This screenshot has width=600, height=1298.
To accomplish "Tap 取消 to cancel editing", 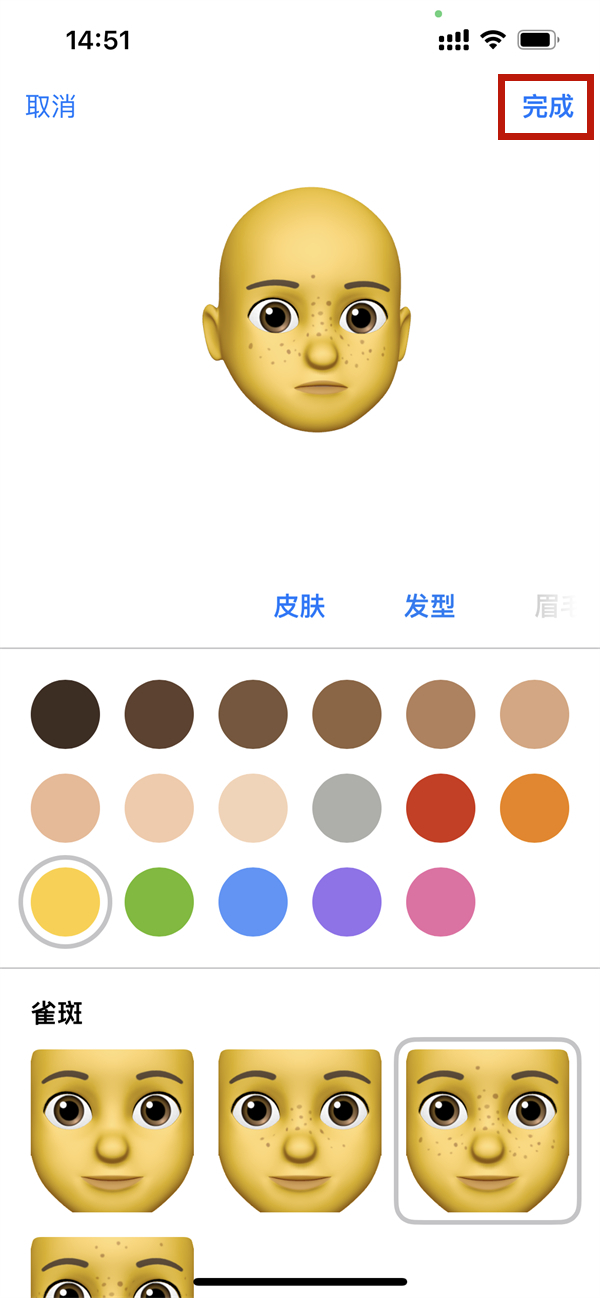I will click(x=51, y=106).
